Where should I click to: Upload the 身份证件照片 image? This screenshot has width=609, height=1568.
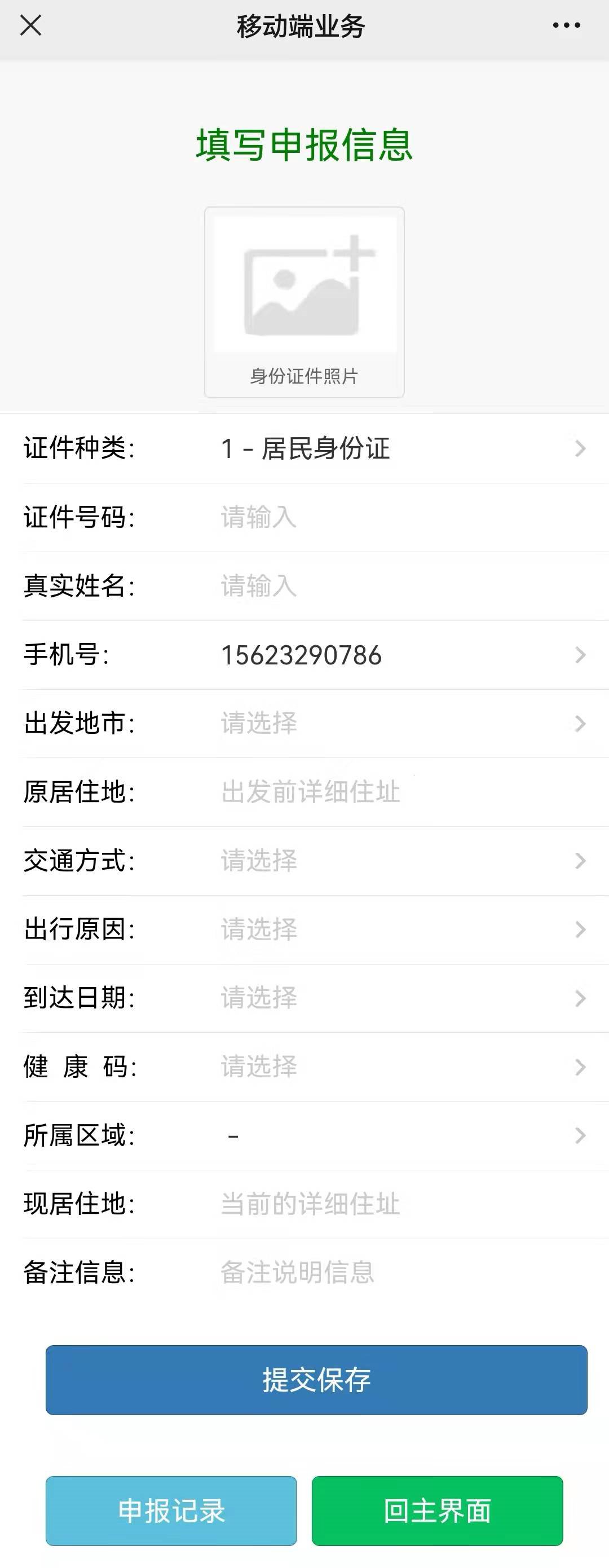304,302
